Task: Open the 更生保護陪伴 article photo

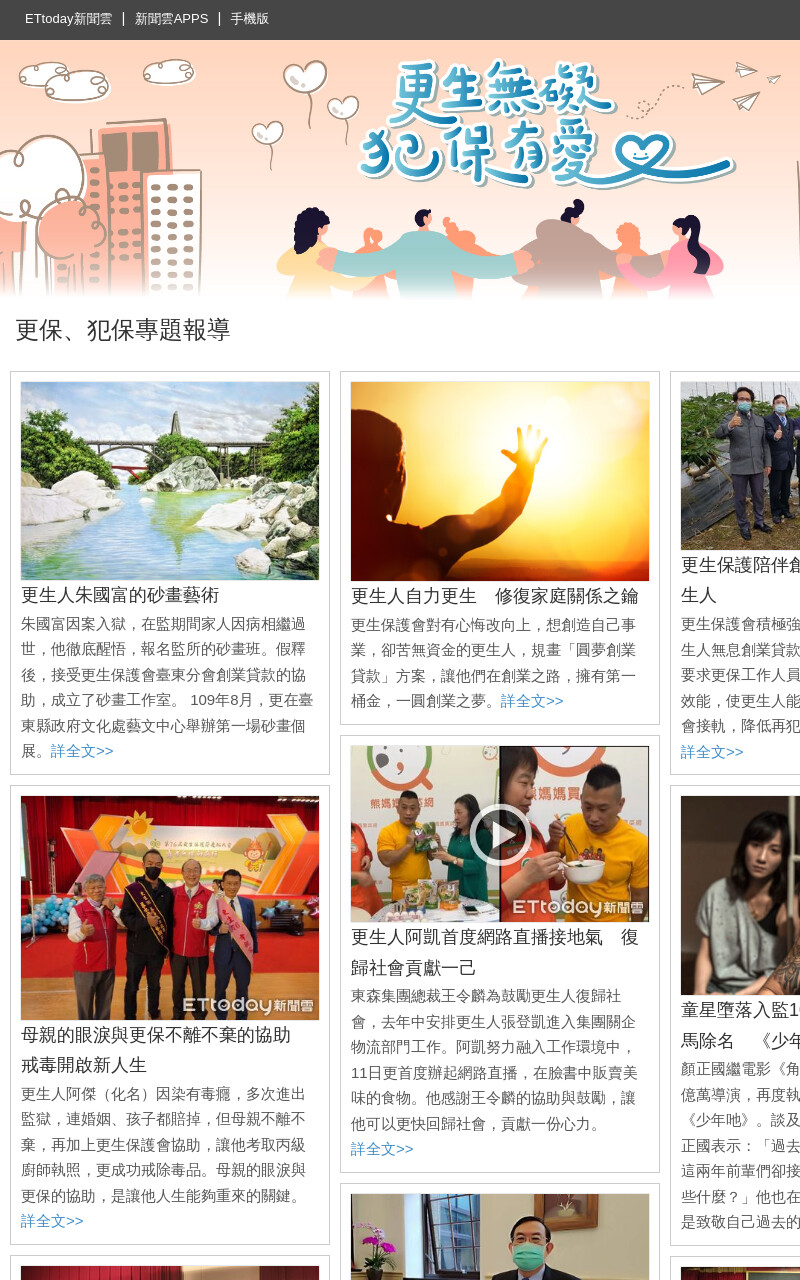Action: click(x=740, y=466)
